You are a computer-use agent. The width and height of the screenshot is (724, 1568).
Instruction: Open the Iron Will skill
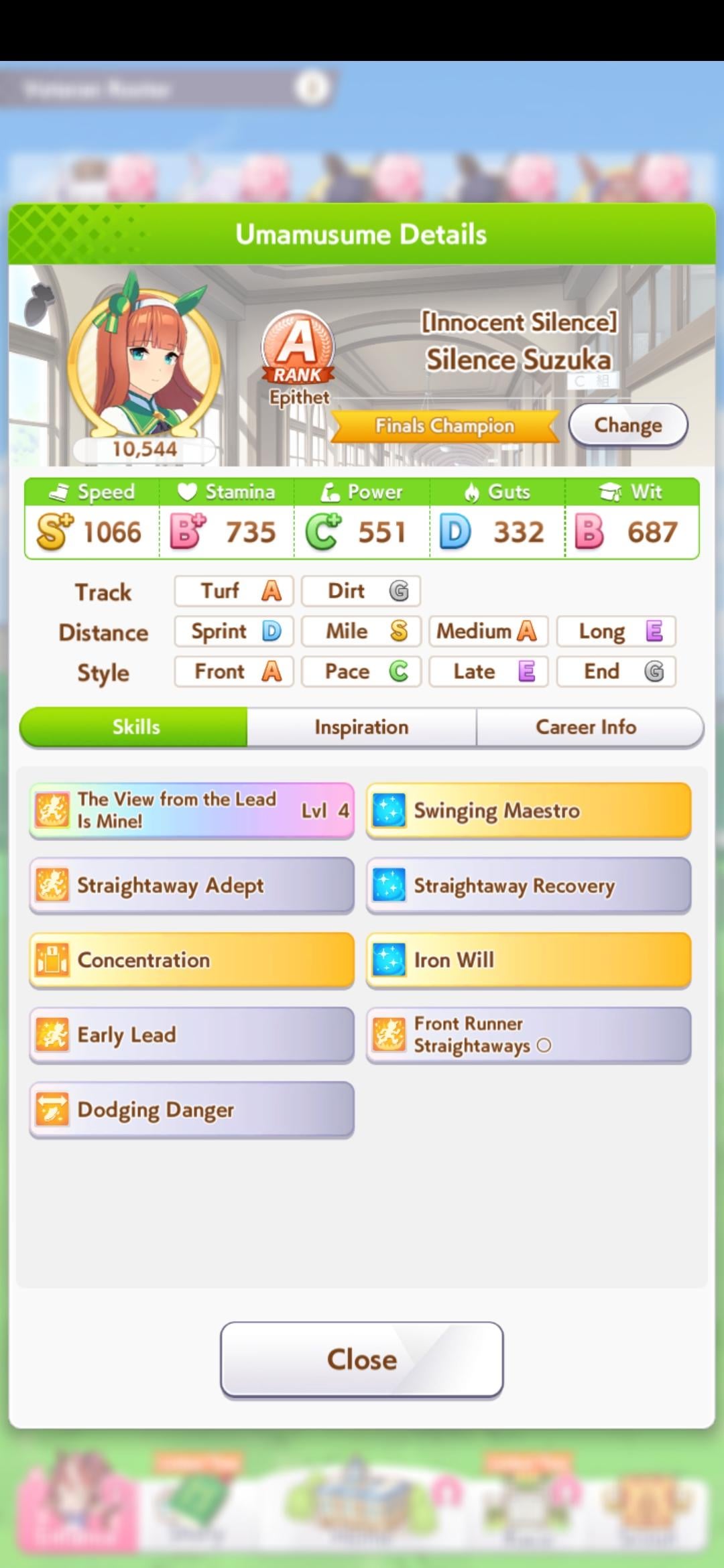point(528,960)
